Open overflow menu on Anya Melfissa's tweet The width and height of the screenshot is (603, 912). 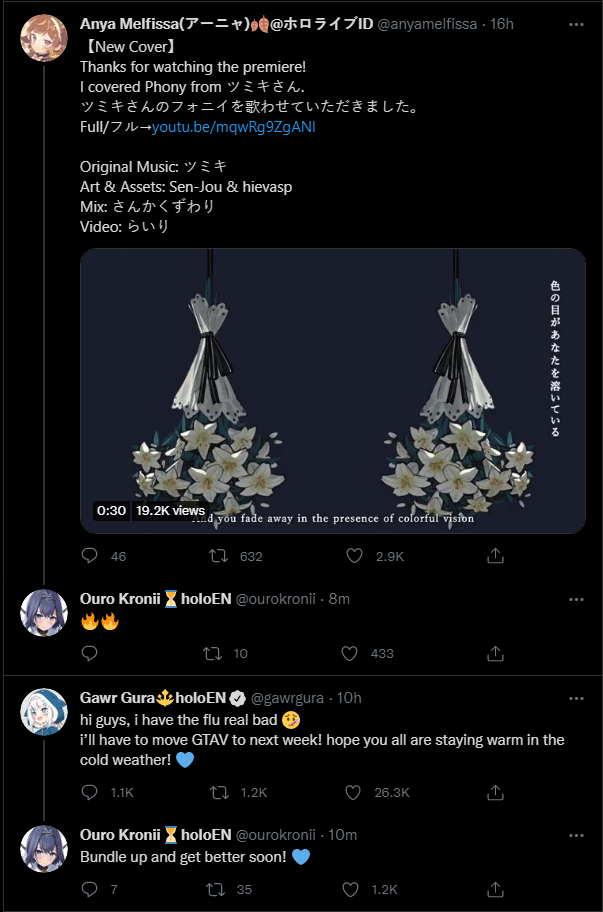(576, 24)
